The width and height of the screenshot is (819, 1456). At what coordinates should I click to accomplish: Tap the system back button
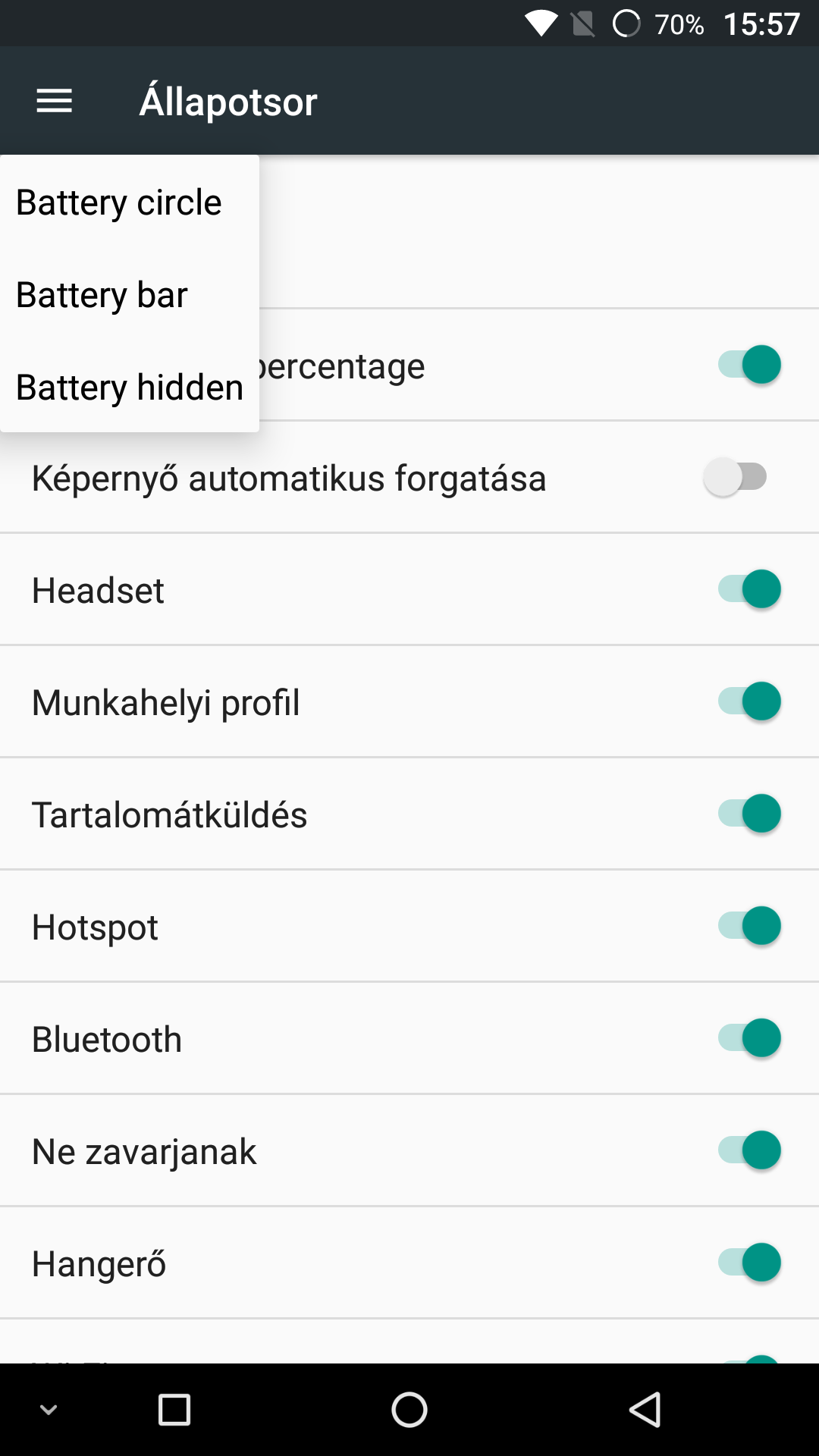(645, 1410)
